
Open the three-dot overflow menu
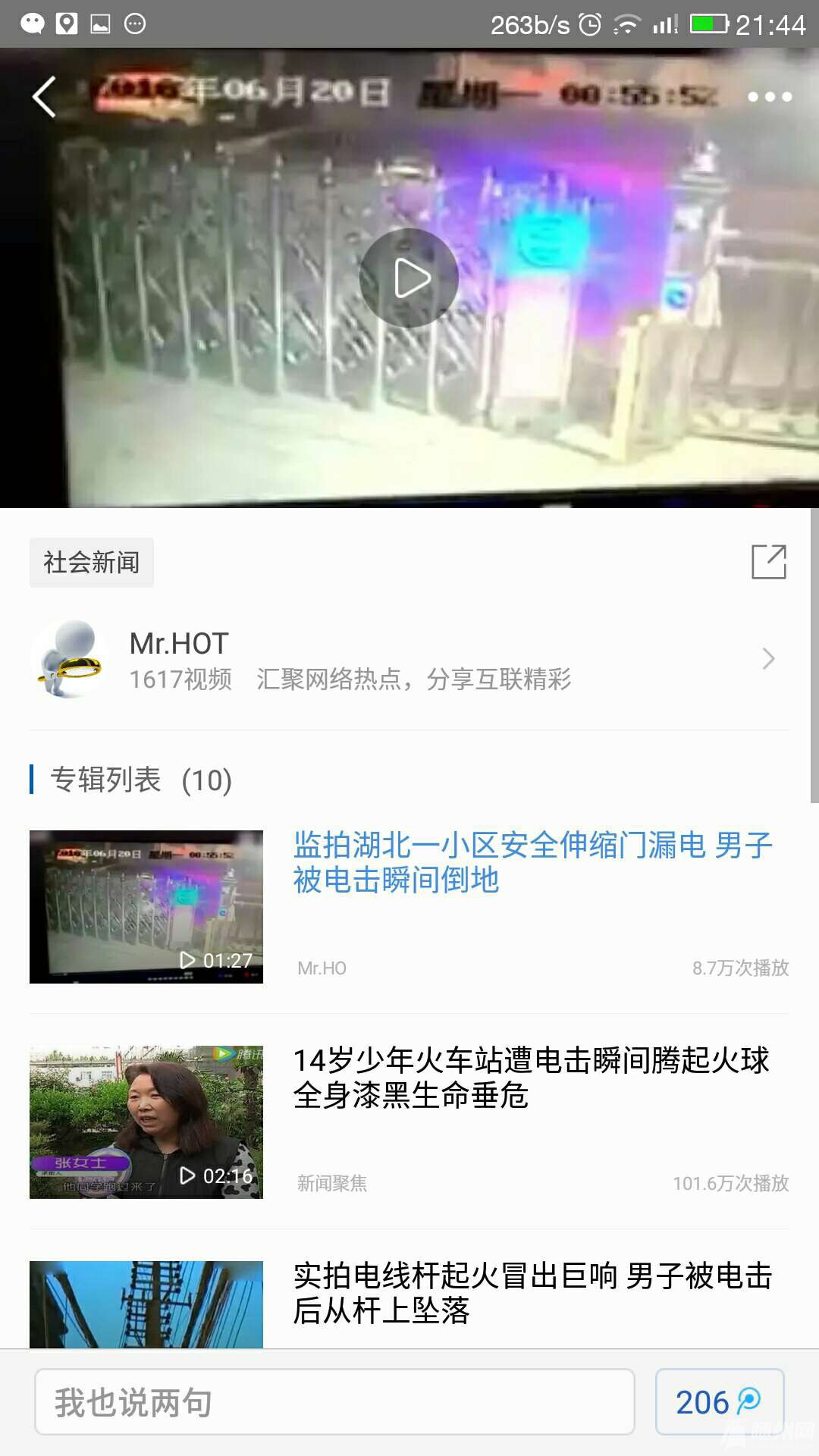pyautogui.click(x=769, y=97)
